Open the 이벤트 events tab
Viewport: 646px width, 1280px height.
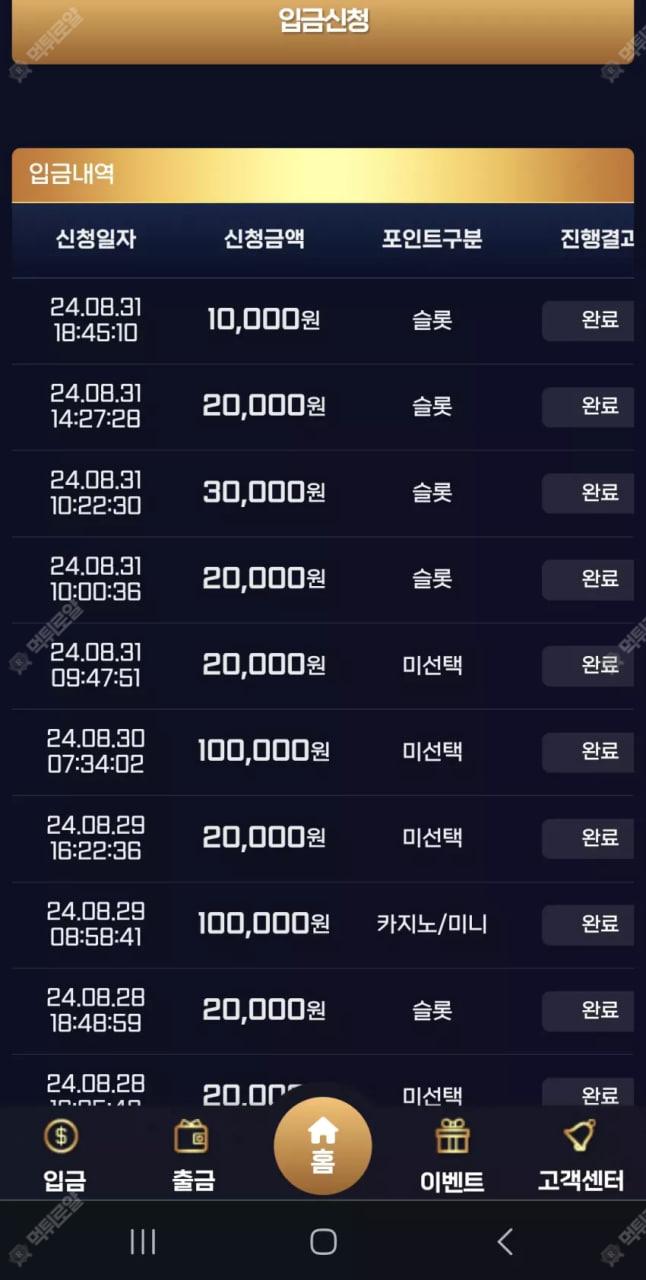[452, 1156]
